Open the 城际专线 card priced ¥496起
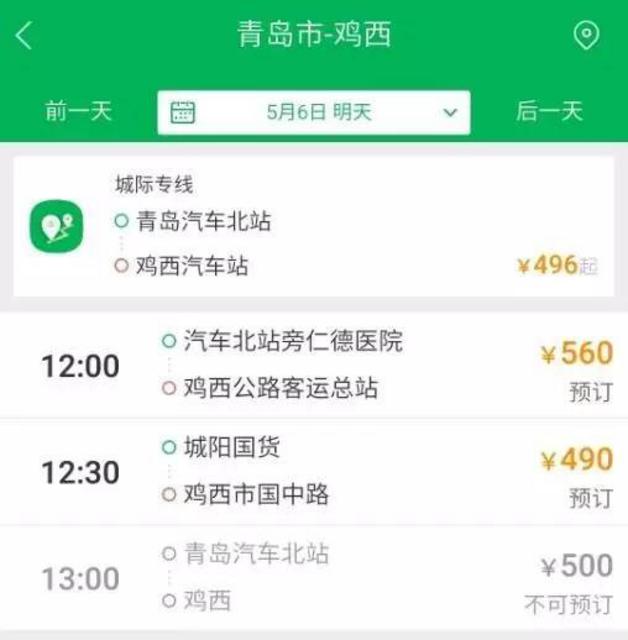The height and width of the screenshot is (640, 628). click(313, 226)
